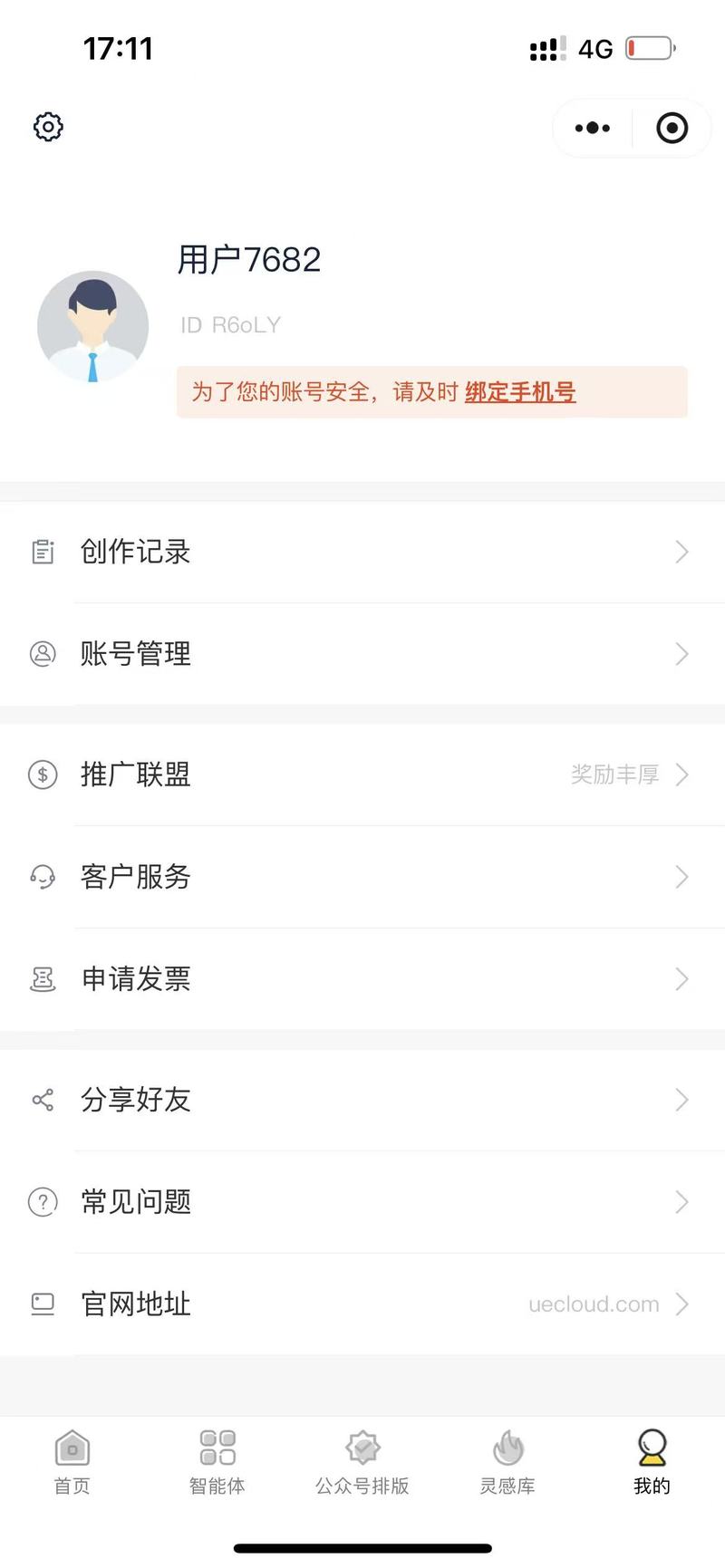The height and width of the screenshot is (1568, 725).
Task: Switch to the 首页 tab
Action: [x=72, y=1461]
